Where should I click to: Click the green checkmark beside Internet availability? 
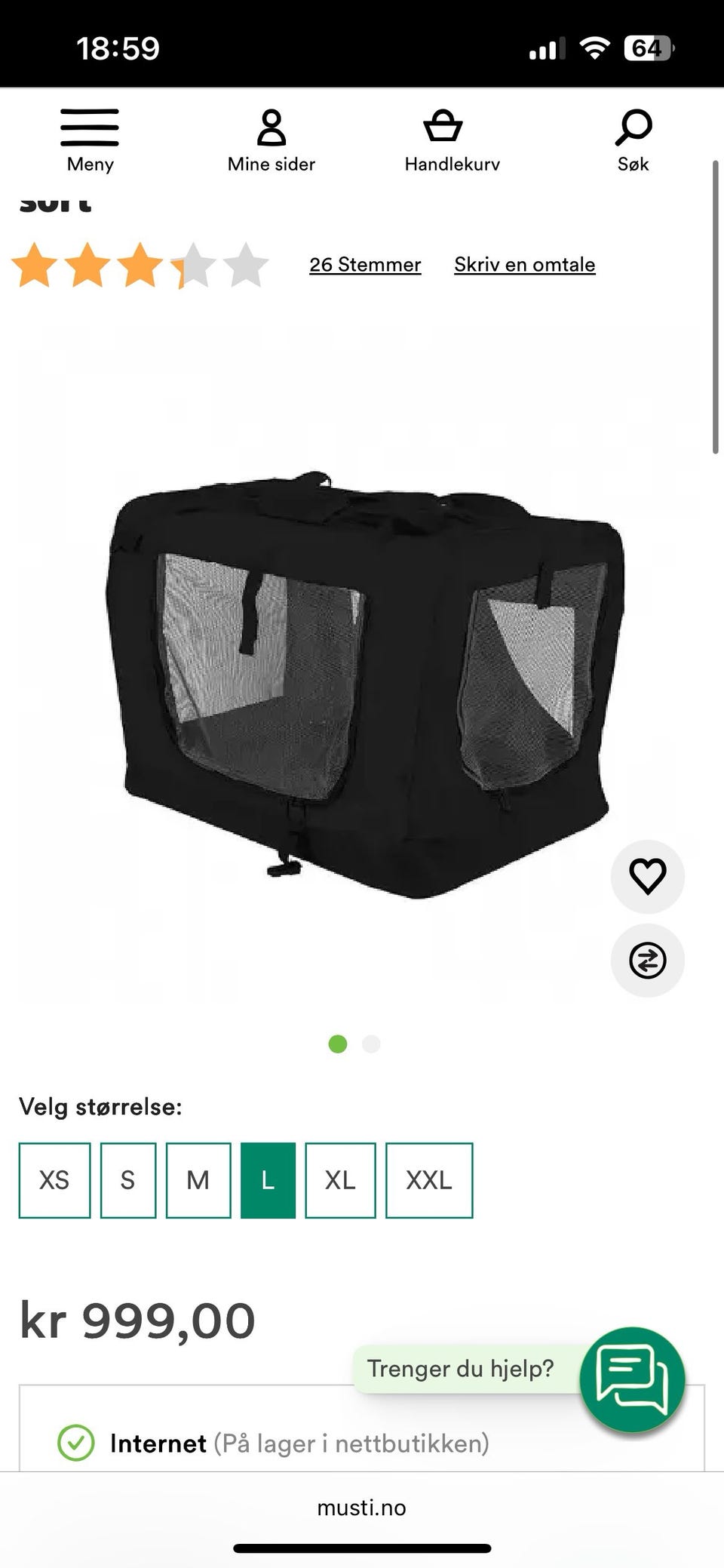pyautogui.click(x=78, y=1443)
